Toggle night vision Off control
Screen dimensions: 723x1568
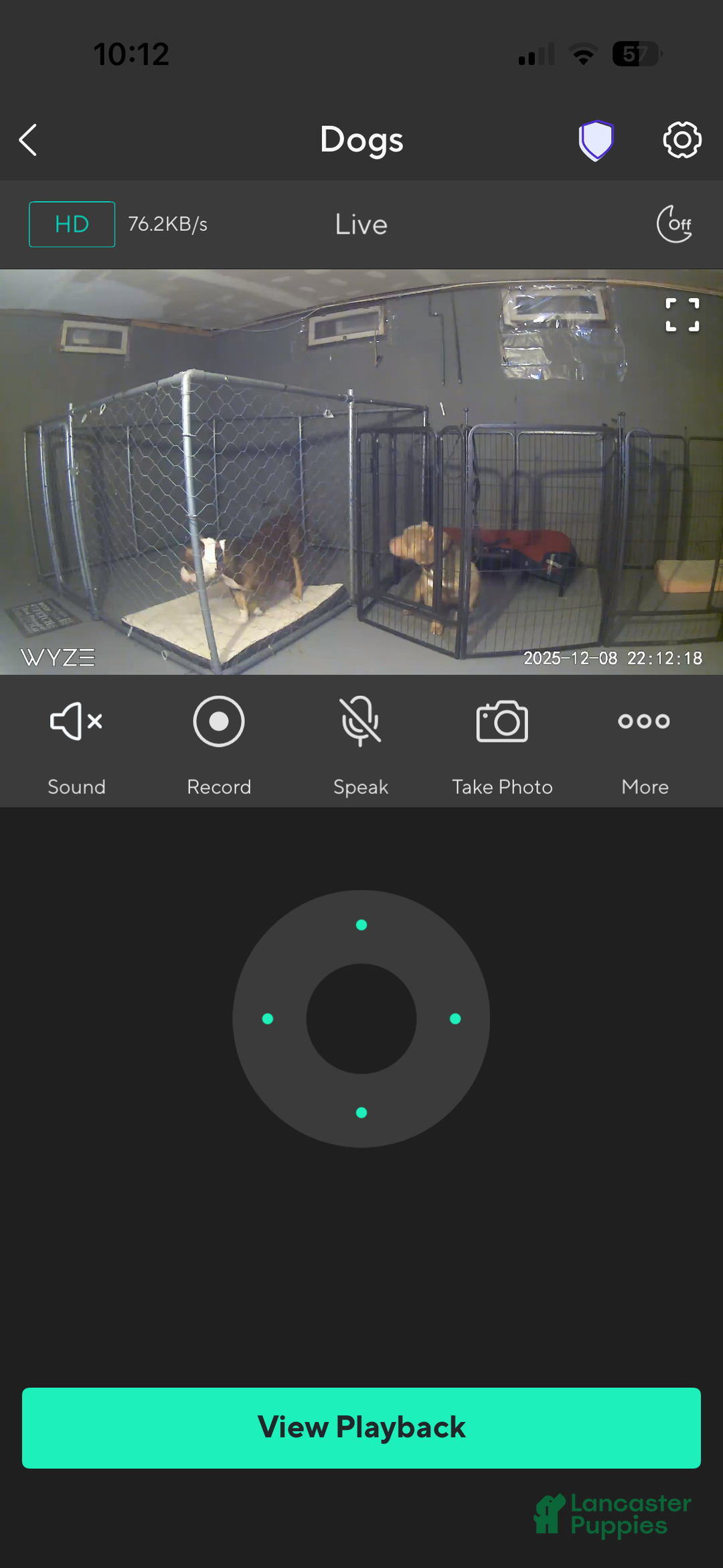pyautogui.click(x=673, y=224)
